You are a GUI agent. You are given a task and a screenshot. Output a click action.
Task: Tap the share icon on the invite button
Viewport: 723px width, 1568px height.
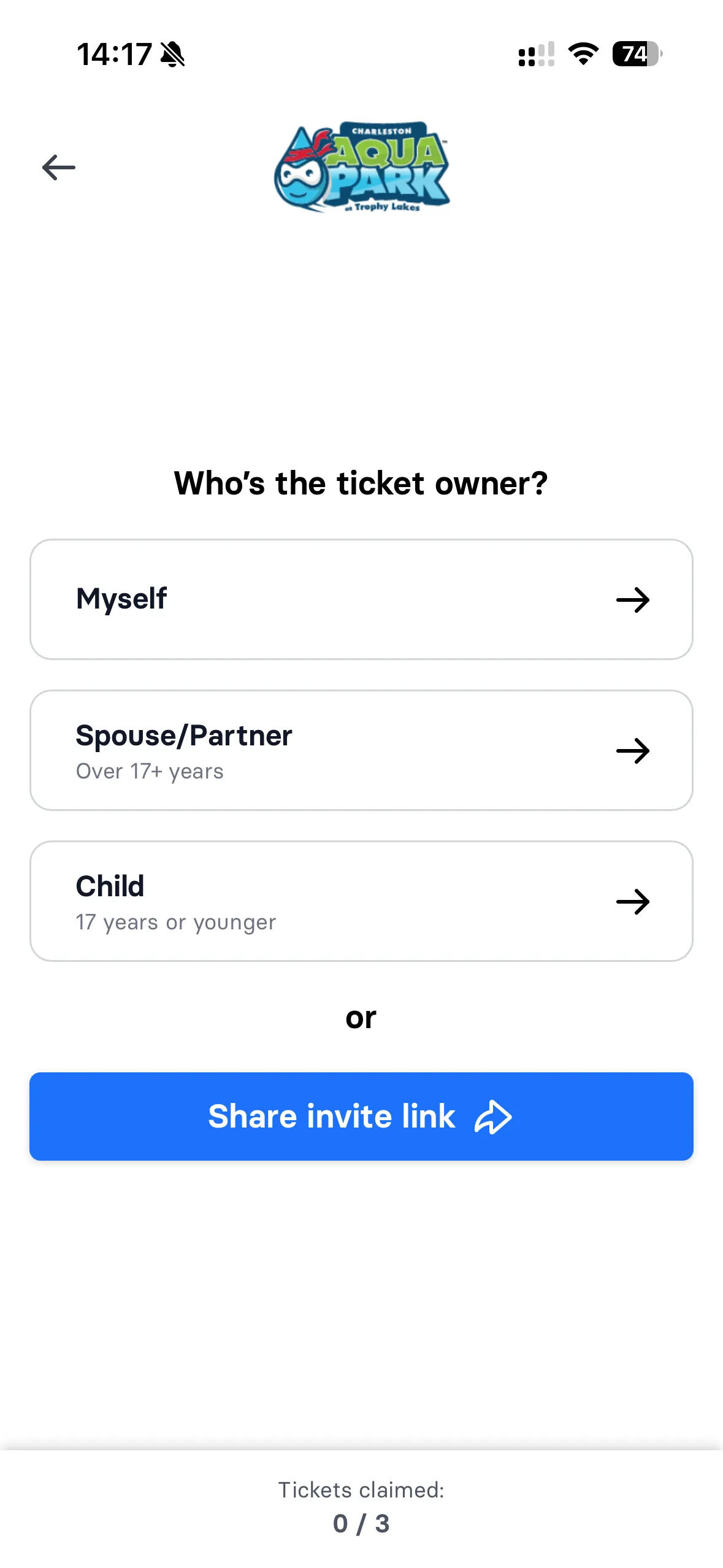(492, 1116)
